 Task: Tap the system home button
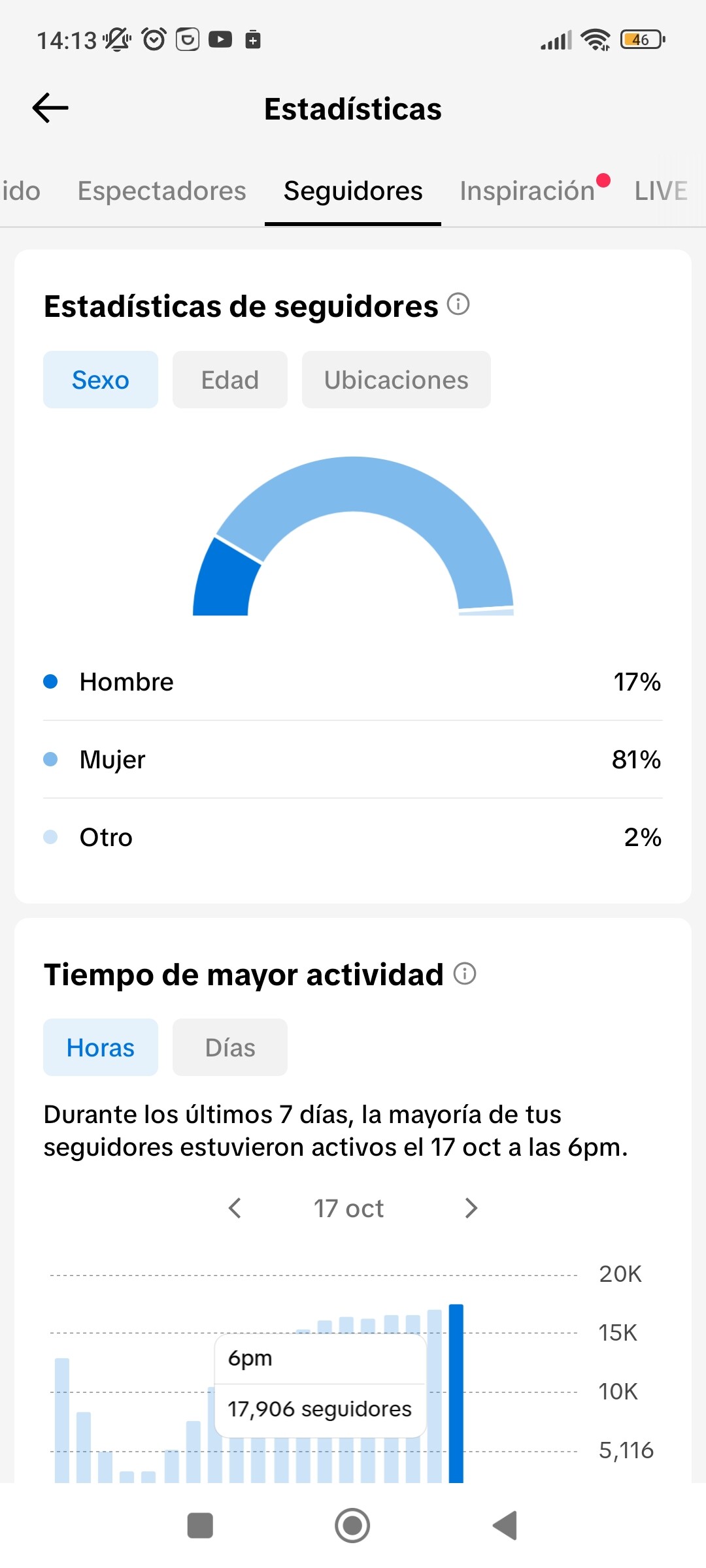point(352,1526)
